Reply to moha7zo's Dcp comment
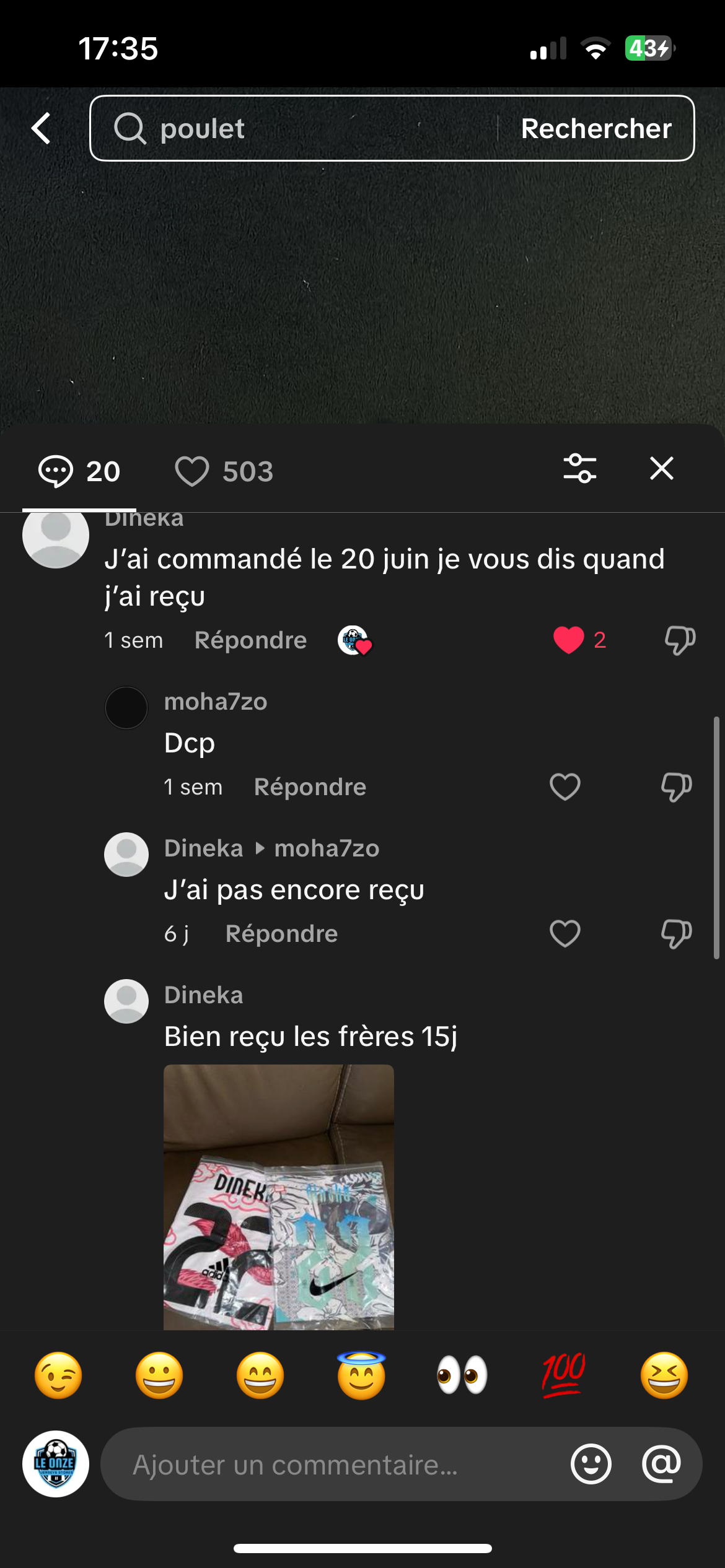The width and height of the screenshot is (725, 1568). point(310,787)
